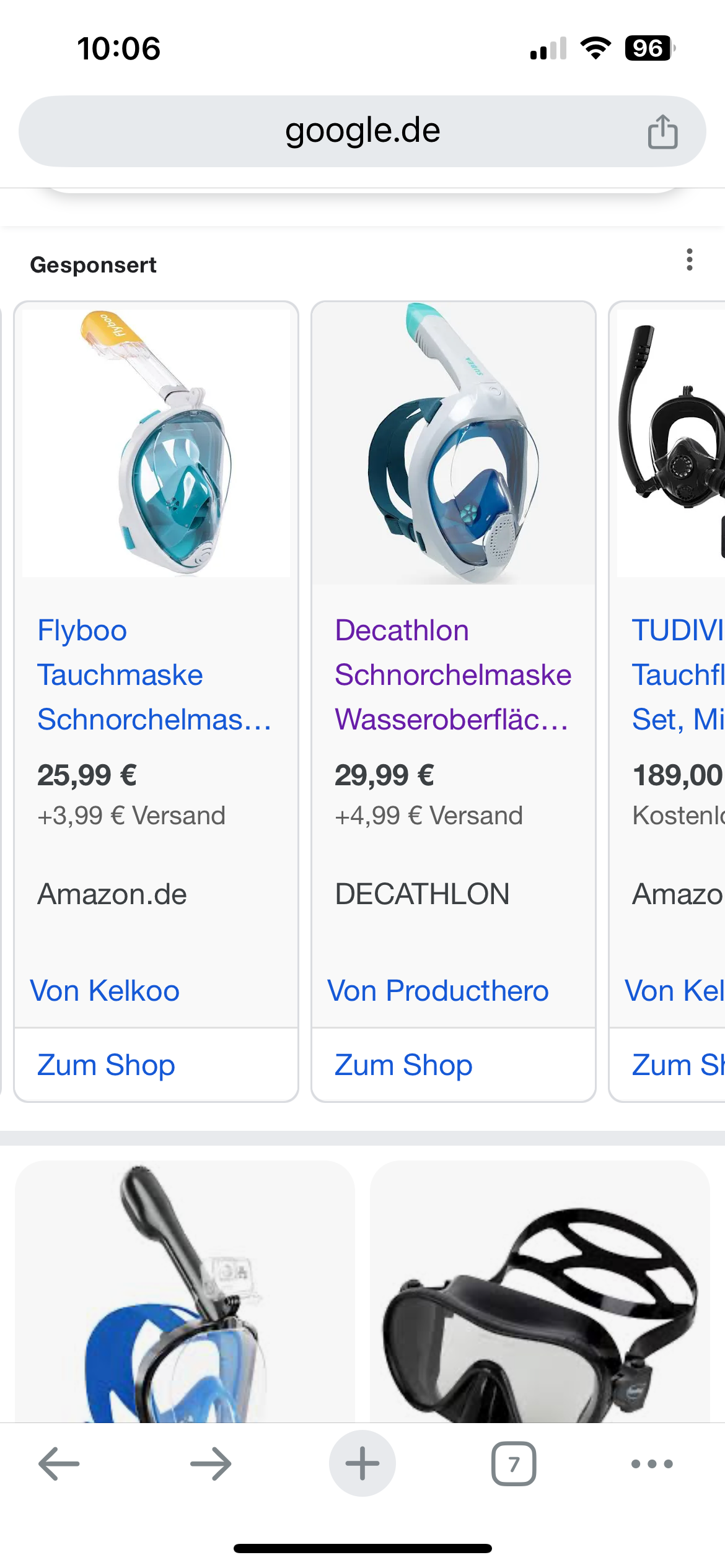Open the Decathlon Schnorchelmaske product image
The image size is (725, 1568).
point(454,443)
